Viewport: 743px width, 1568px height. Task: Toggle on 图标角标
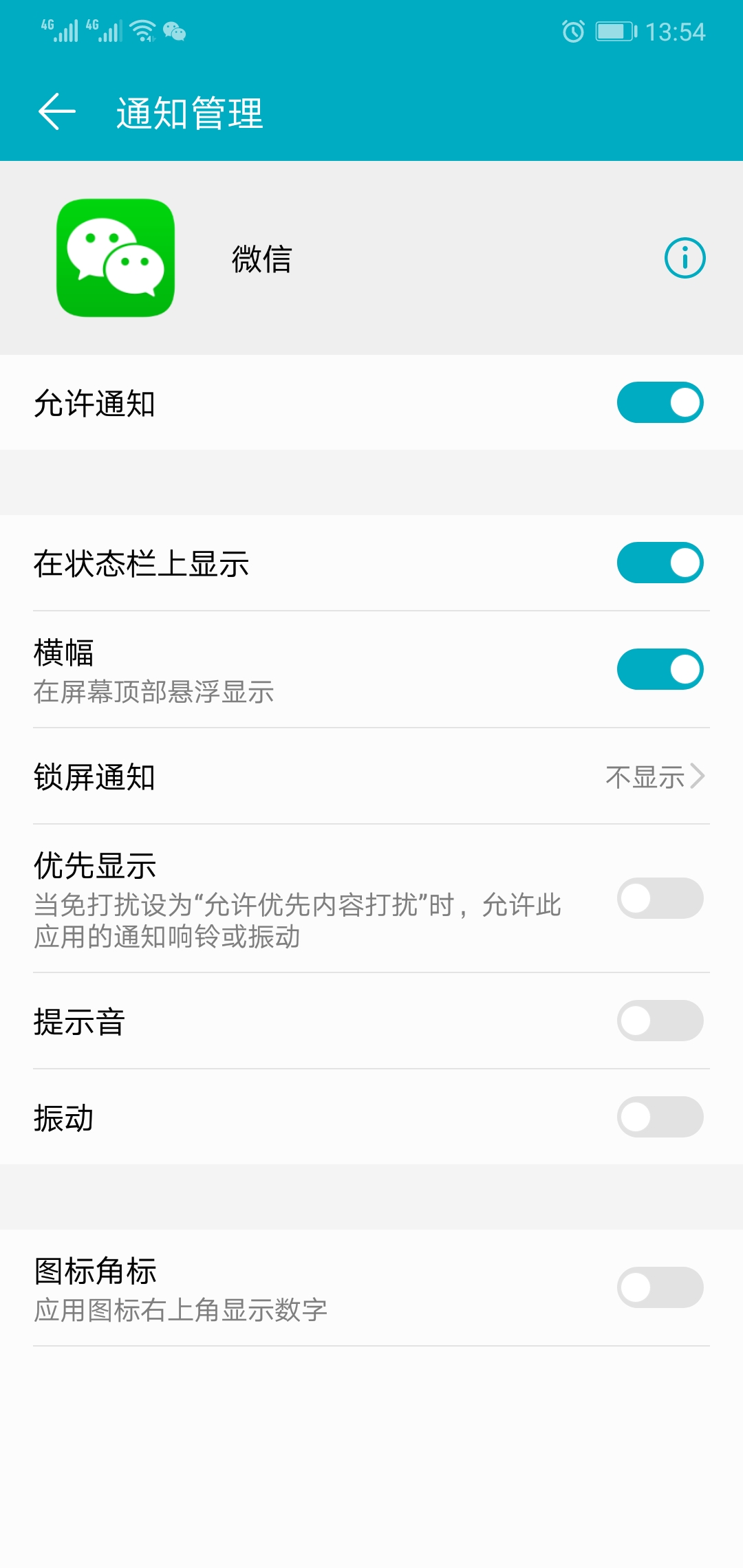(x=660, y=1287)
